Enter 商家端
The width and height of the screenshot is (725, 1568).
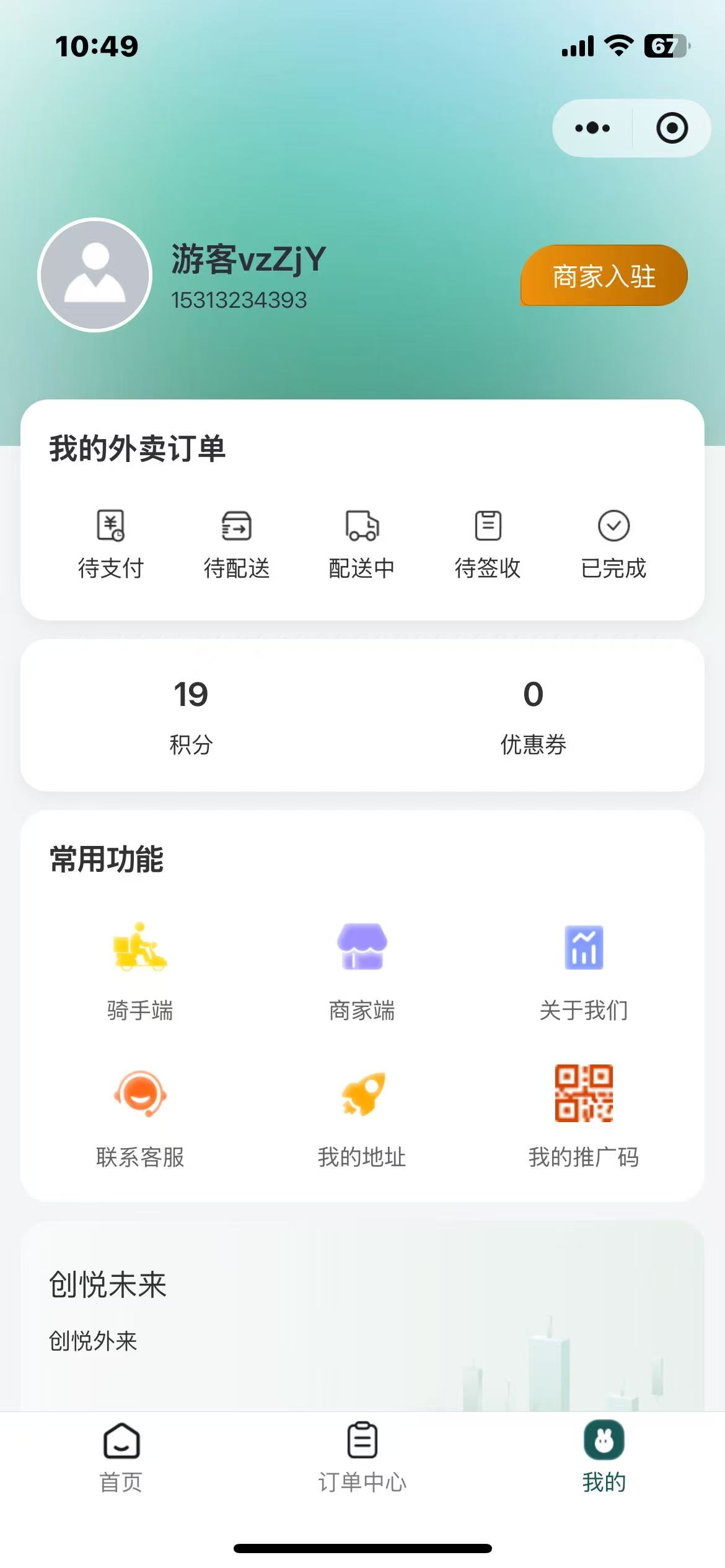coord(362,970)
